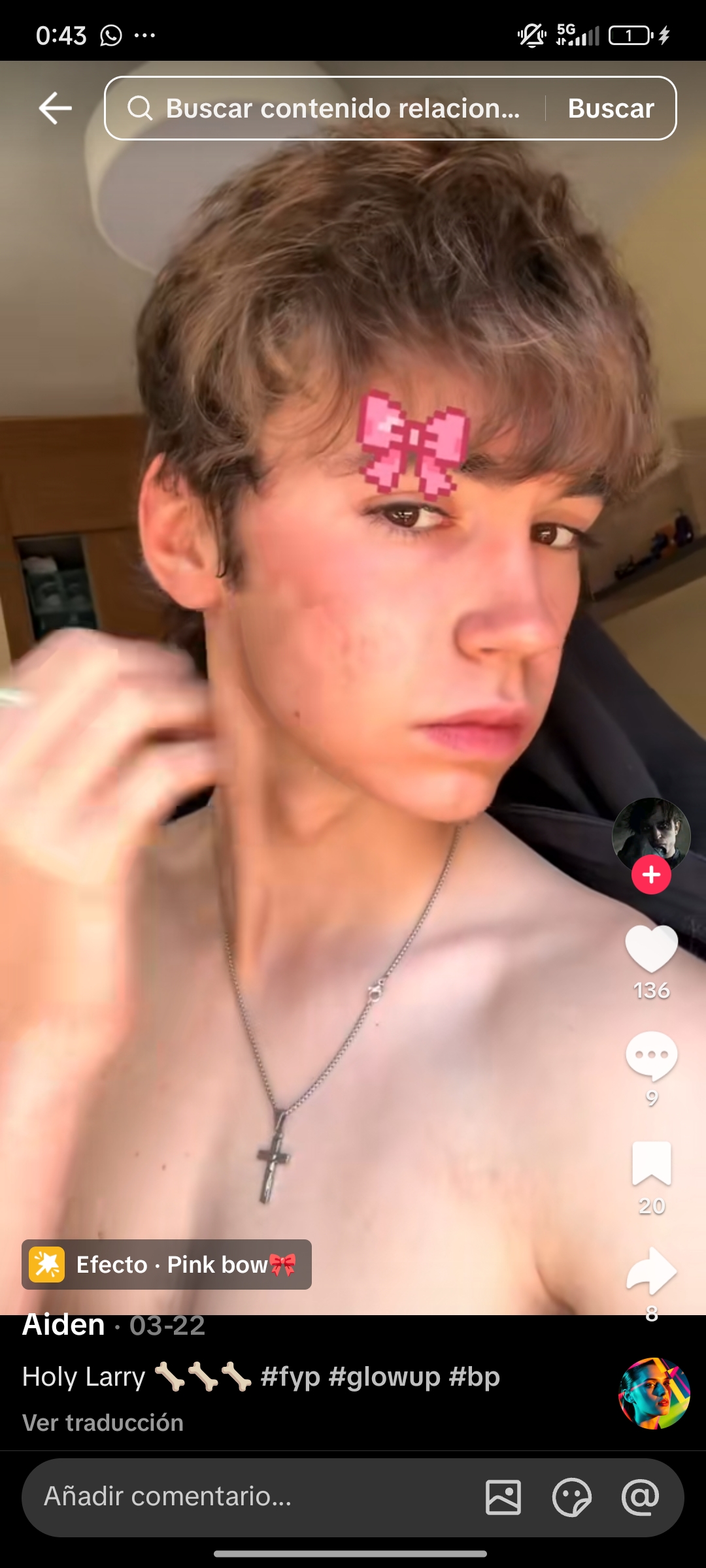Image resolution: width=706 pixels, height=1568 pixels.
Task: Attach an image to the comment
Action: (x=503, y=1497)
